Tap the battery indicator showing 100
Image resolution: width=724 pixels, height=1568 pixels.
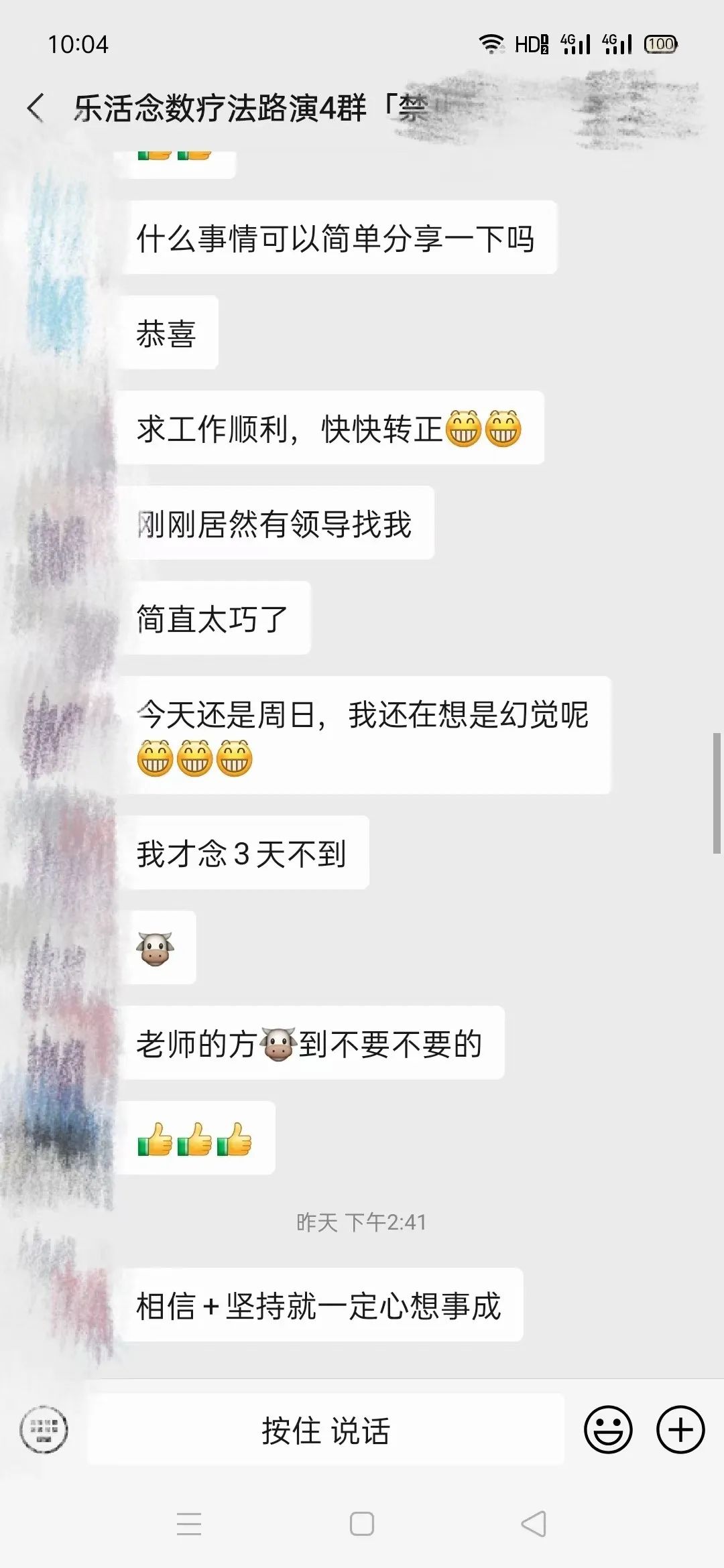point(660,44)
